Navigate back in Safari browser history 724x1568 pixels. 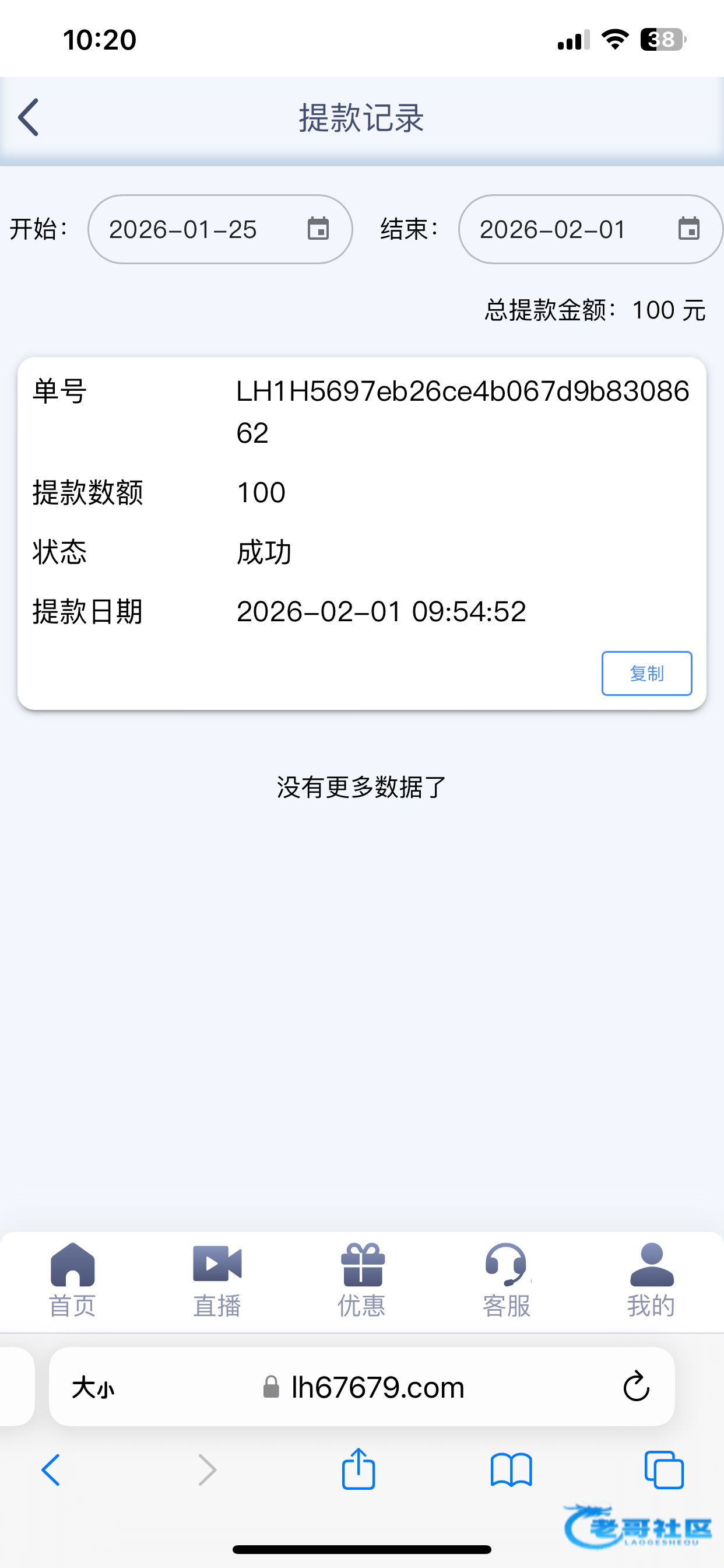51,1470
